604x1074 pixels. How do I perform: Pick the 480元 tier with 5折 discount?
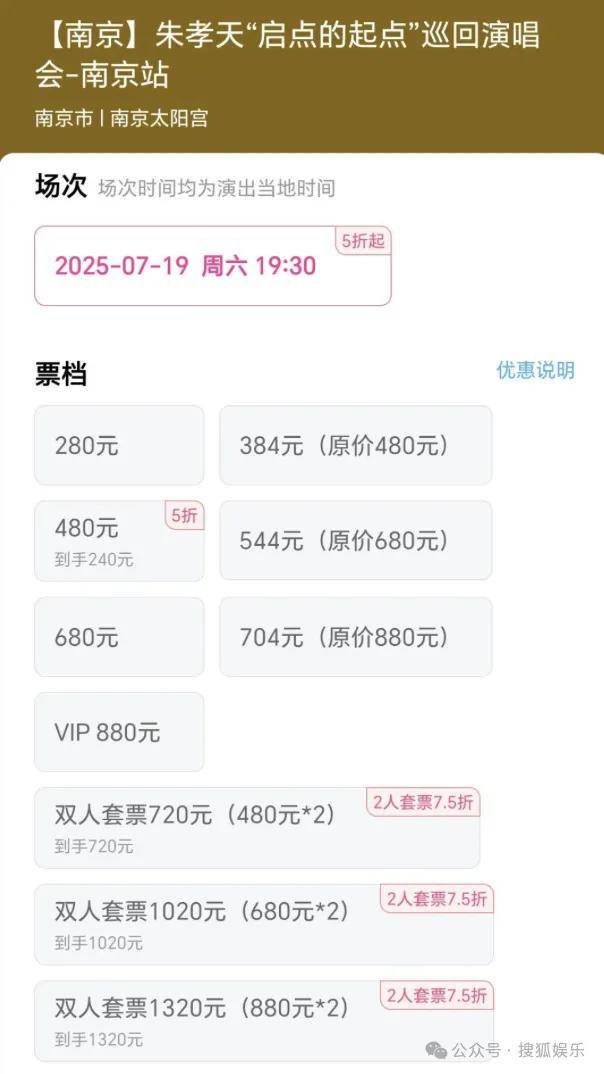[119, 541]
